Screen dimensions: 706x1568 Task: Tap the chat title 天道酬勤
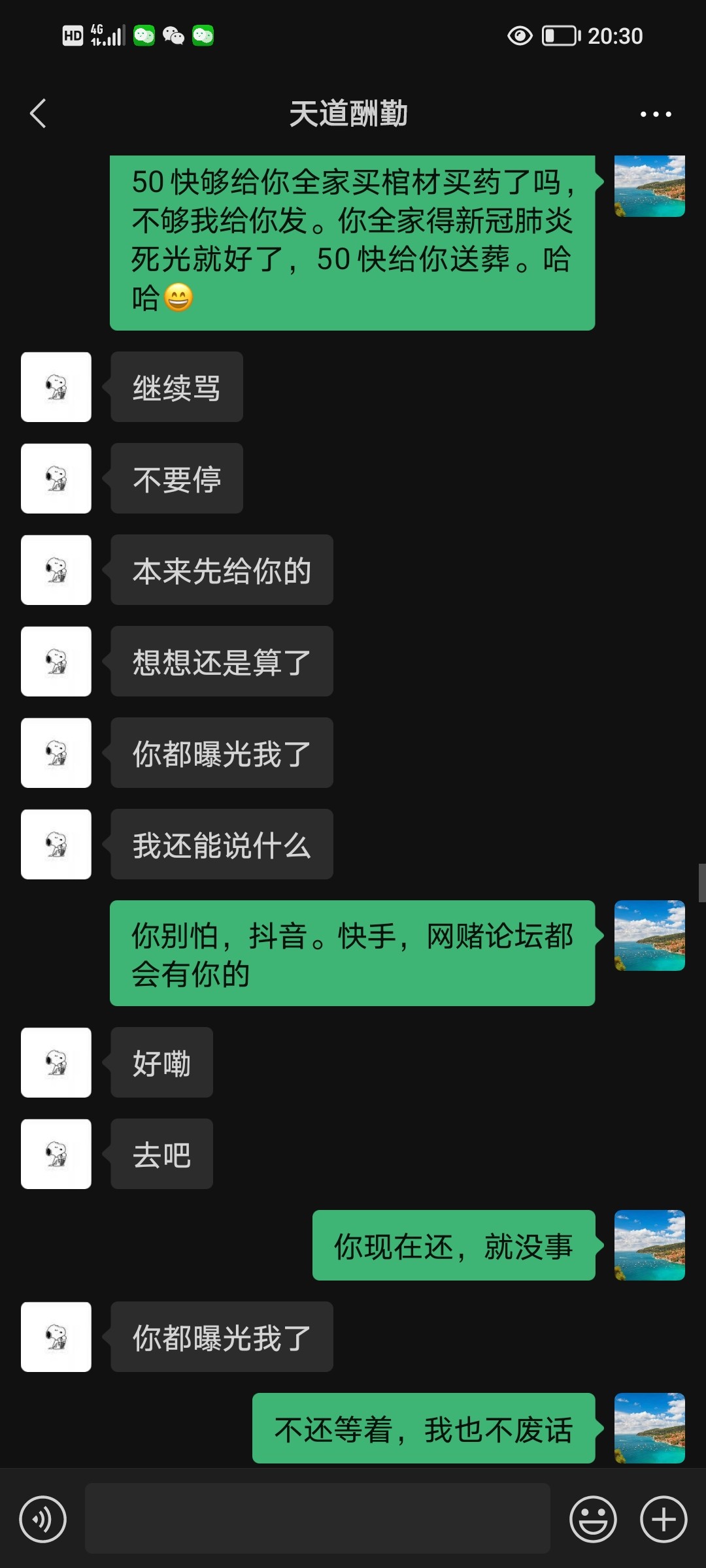[351, 113]
